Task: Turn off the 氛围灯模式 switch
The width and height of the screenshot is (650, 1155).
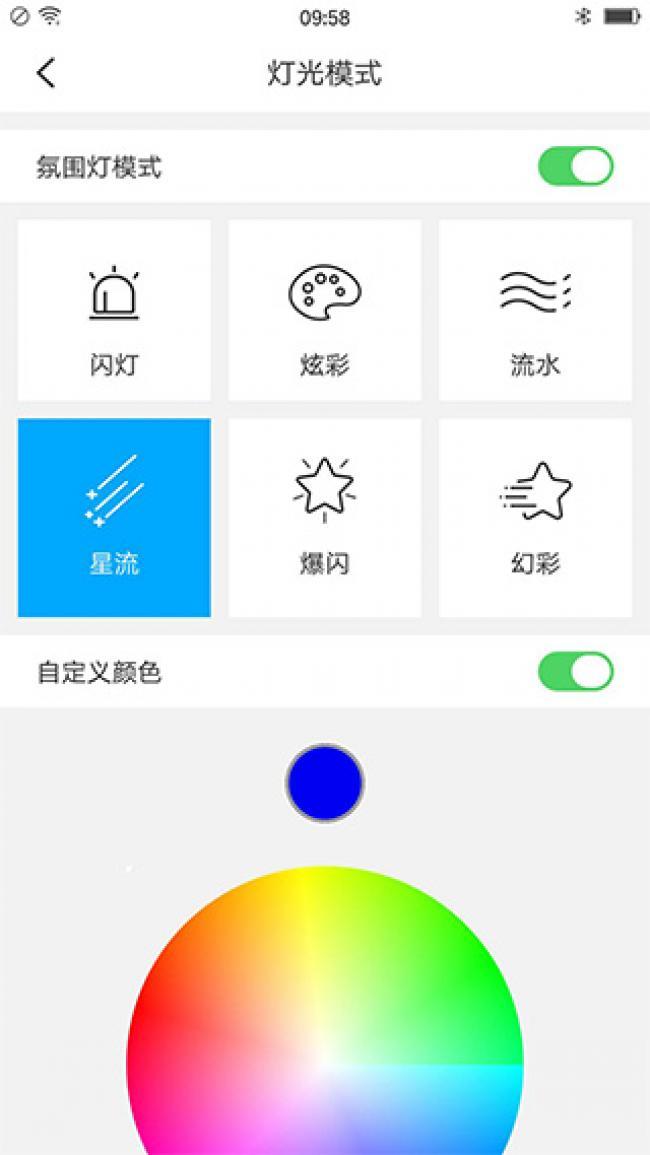Action: click(x=575, y=167)
